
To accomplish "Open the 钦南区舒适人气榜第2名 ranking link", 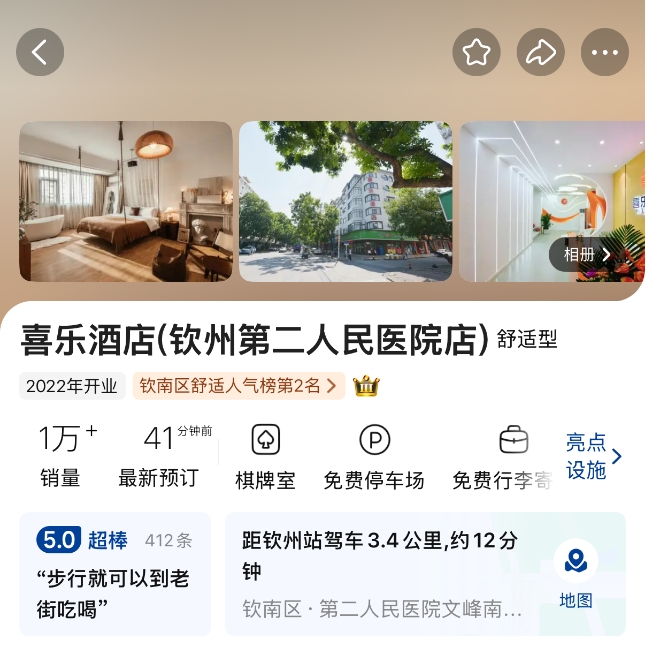I will [239, 386].
